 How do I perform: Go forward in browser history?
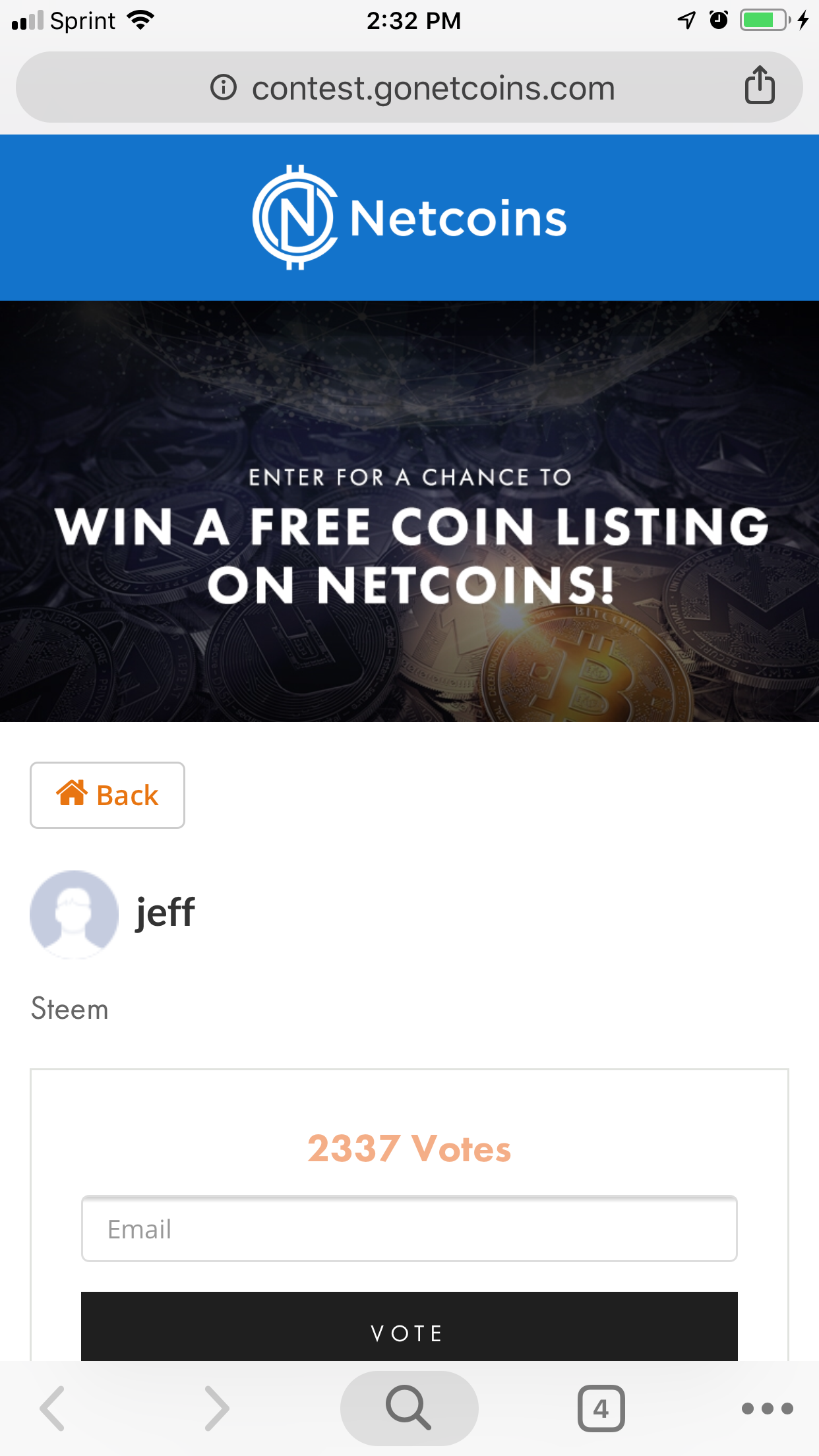pyautogui.click(x=216, y=1409)
